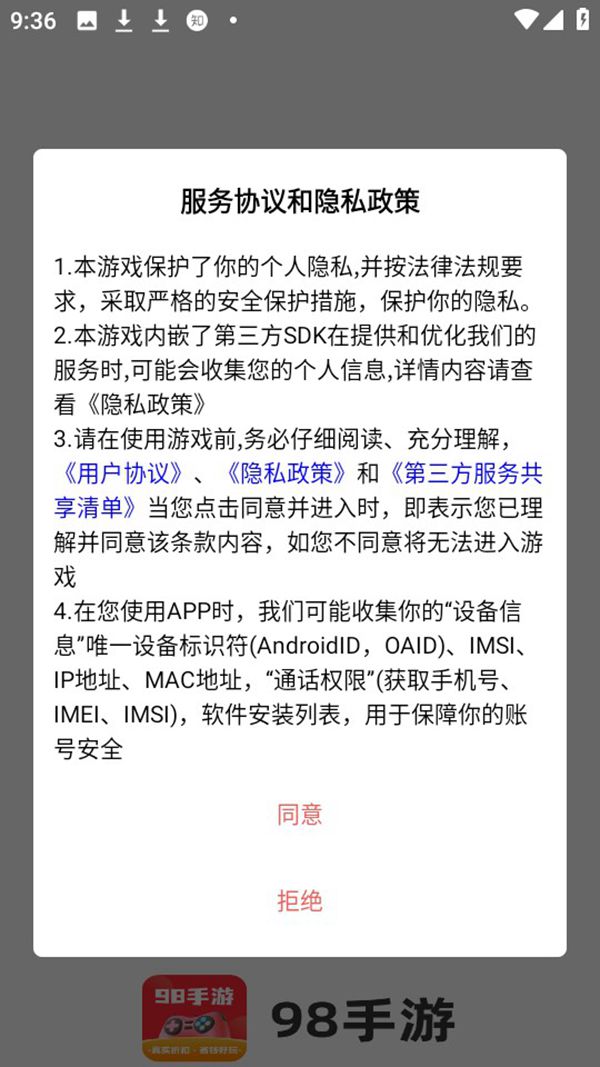Decline by tapping 拒绝
The width and height of the screenshot is (600, 1067).
tap(299, 901)
